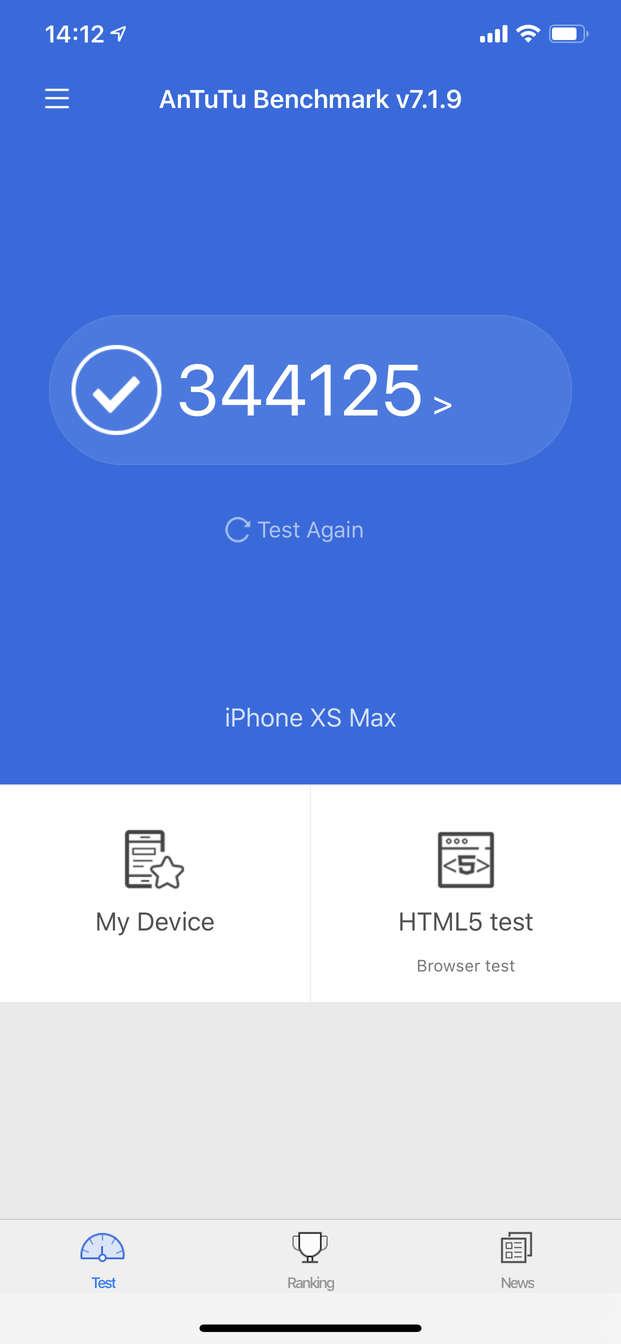621x1344 pixels.
Task: Start the HTML5 browser test
Action: tap(466, 892)
